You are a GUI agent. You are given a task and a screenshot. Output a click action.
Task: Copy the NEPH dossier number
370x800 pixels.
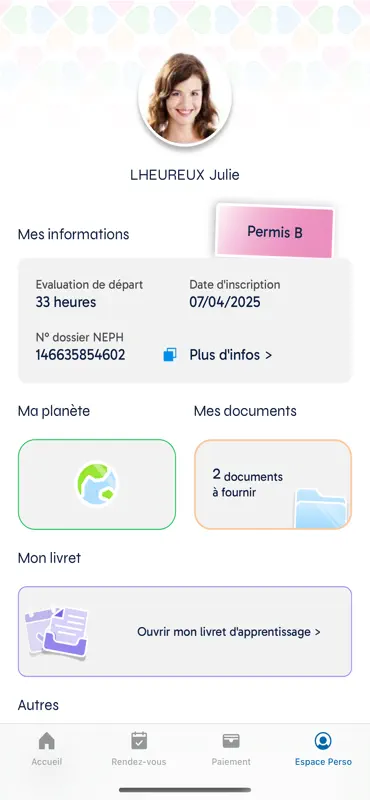[x=170, y=355]
